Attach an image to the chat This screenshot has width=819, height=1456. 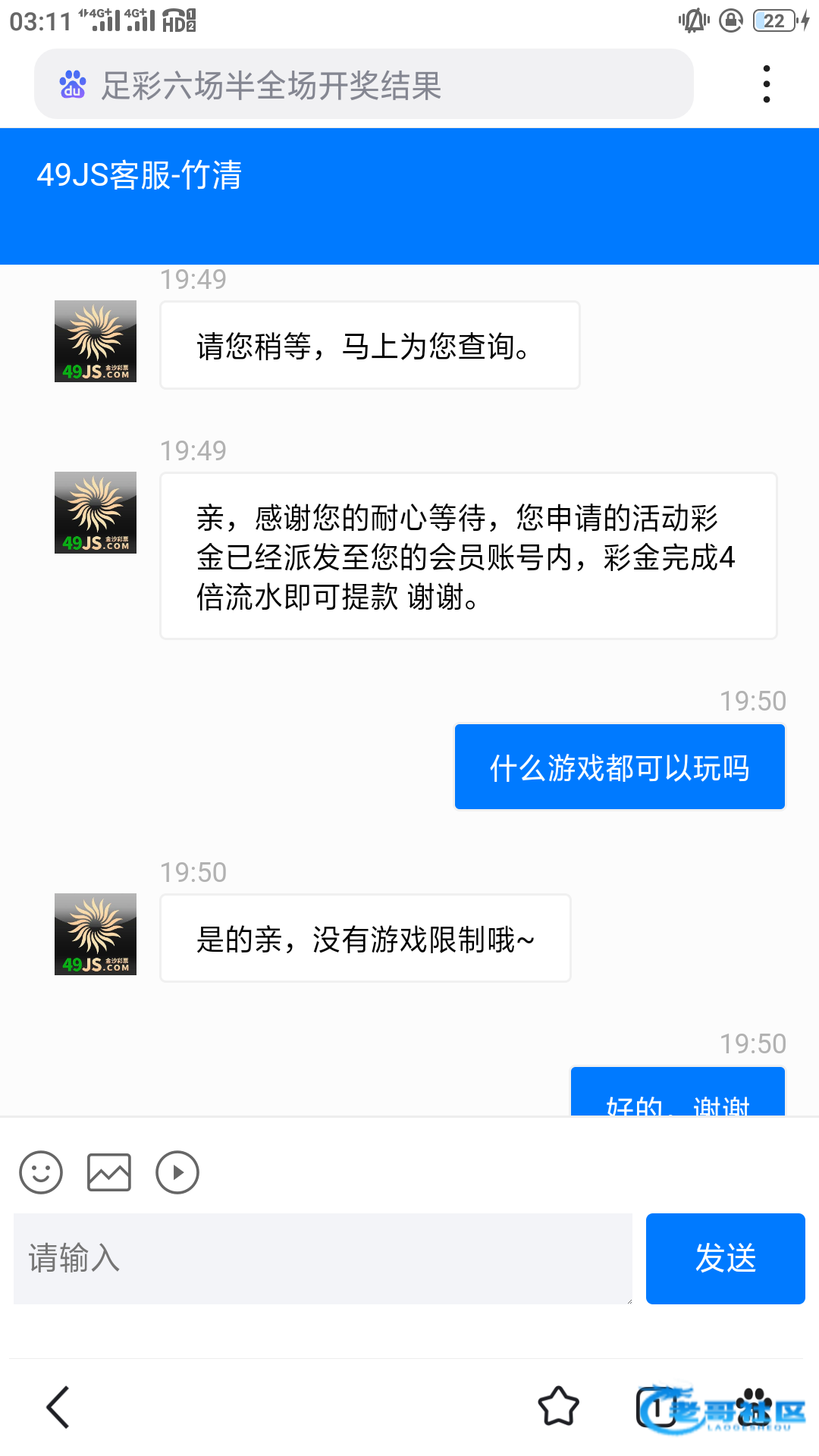click(109, 1172)
